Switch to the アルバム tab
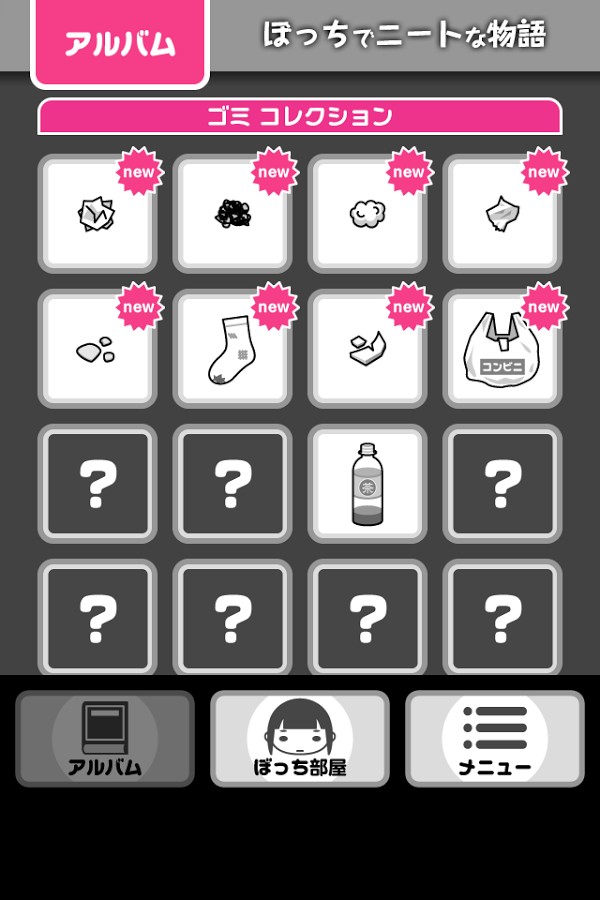Image resolution: width=600 pixels, height=900 pixels. pos(105,738)
